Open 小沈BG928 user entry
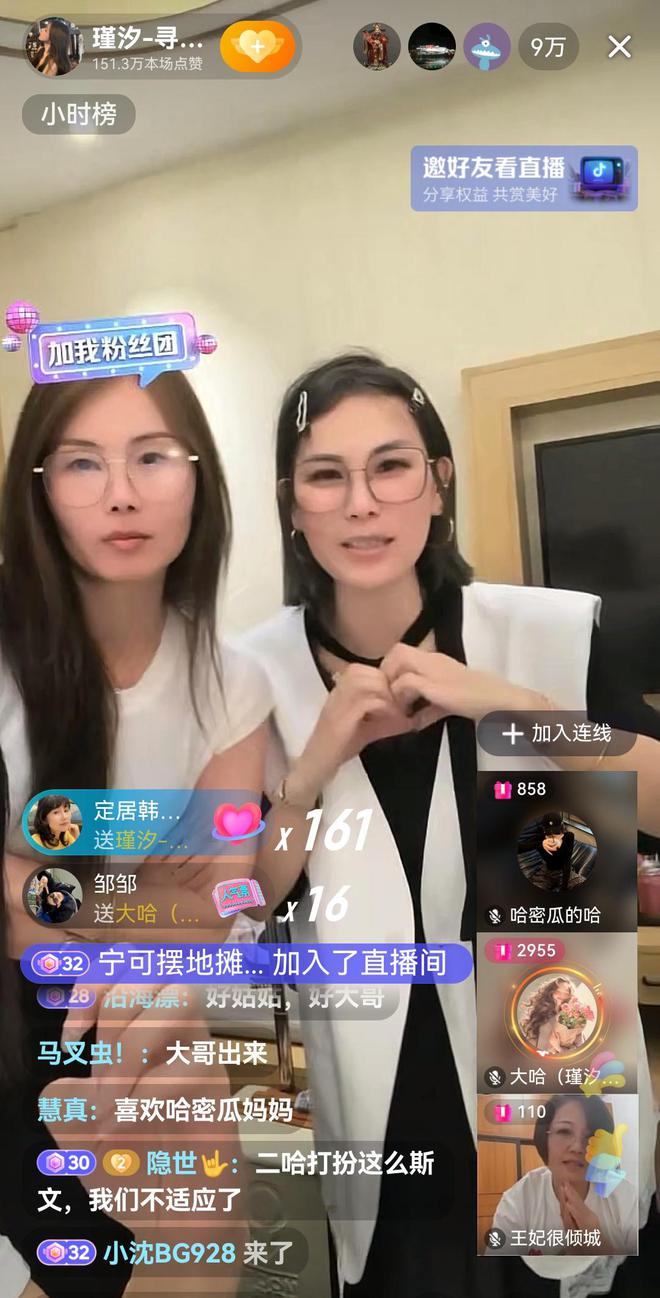This screenshot has height=1298, width=660. (169, 1253)
